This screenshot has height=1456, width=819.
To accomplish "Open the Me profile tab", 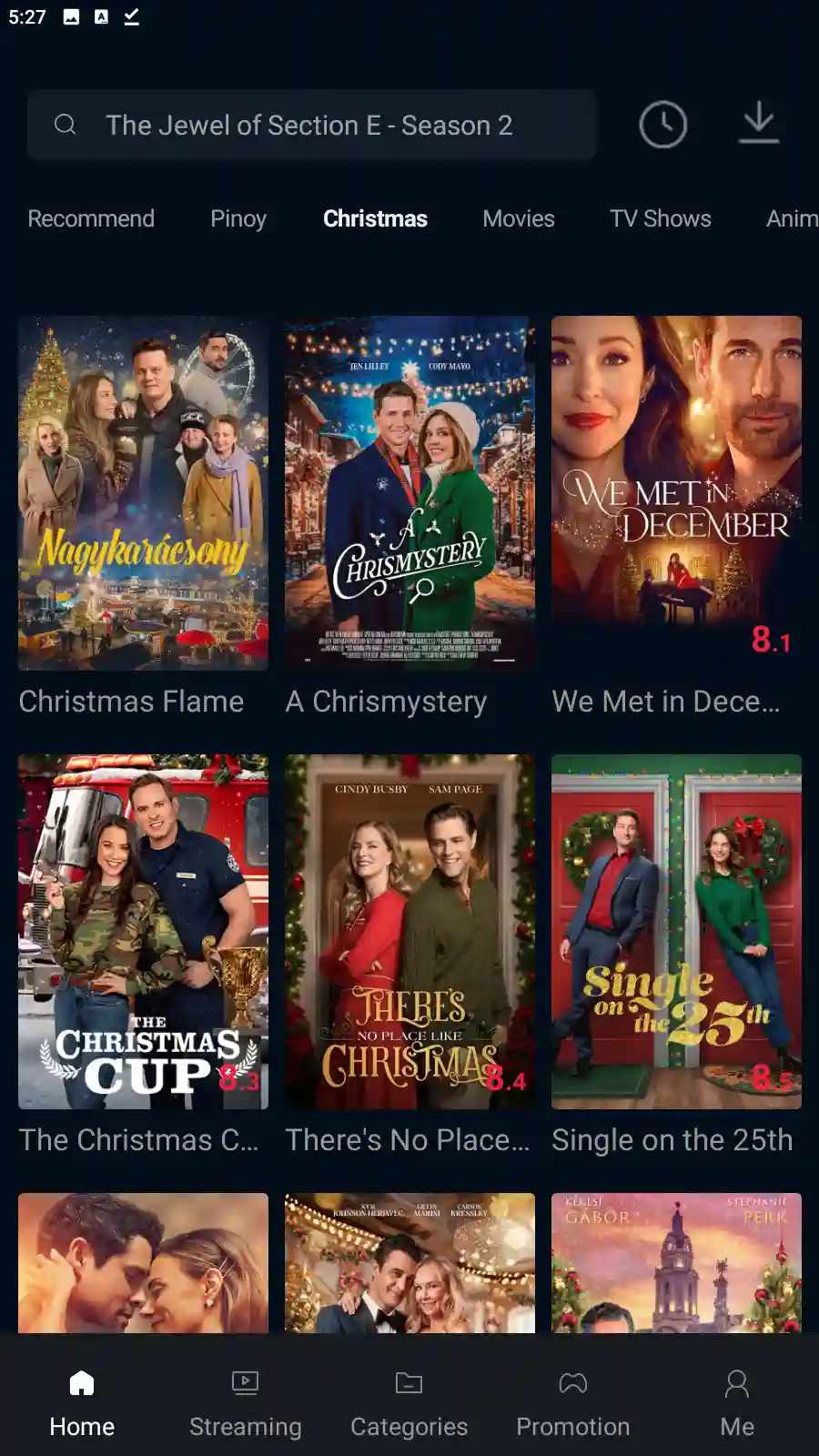I will [736, 1401].
